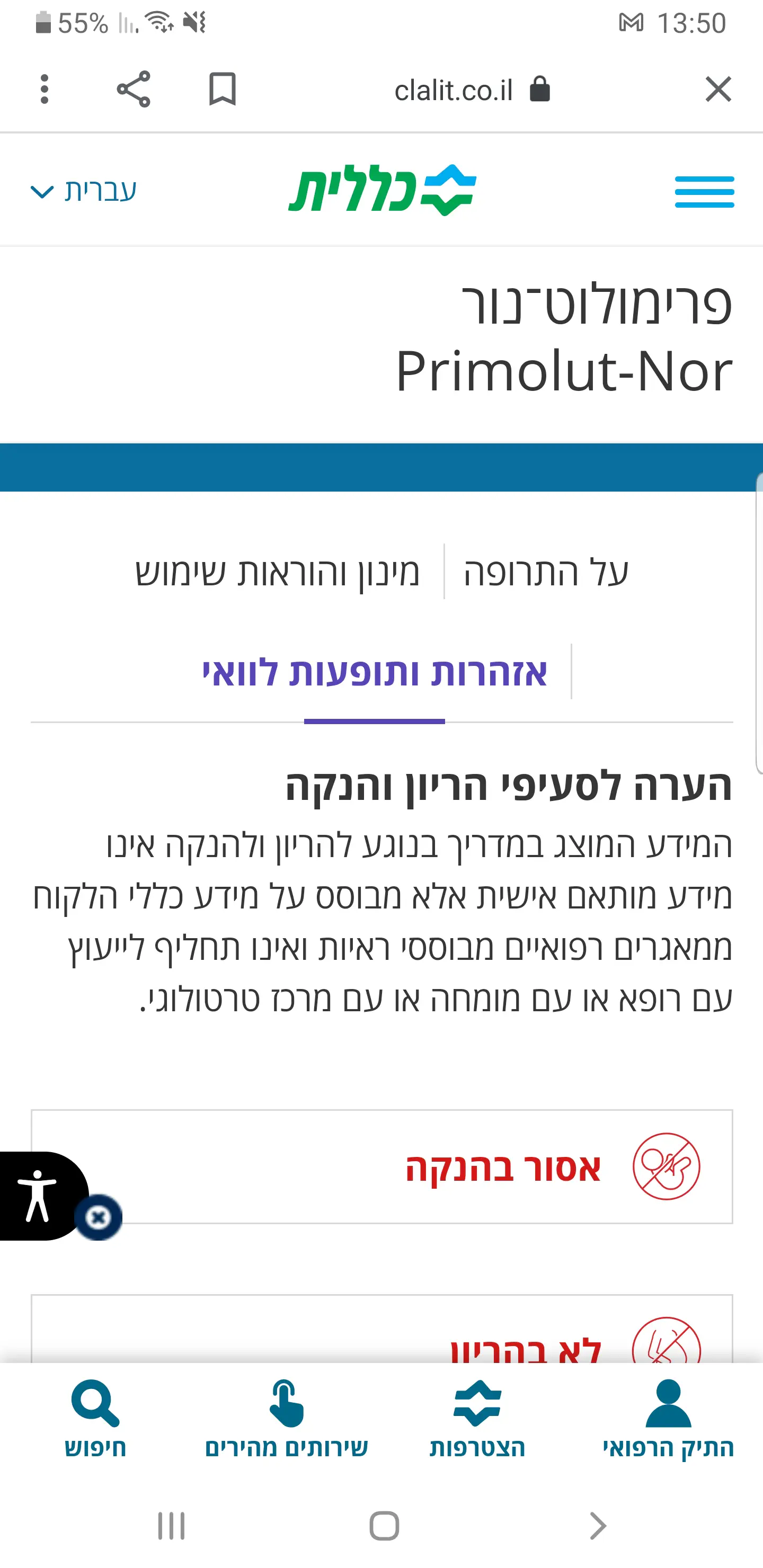Switch to מינון והוראות שימוש tab

[x=277, y=572]
